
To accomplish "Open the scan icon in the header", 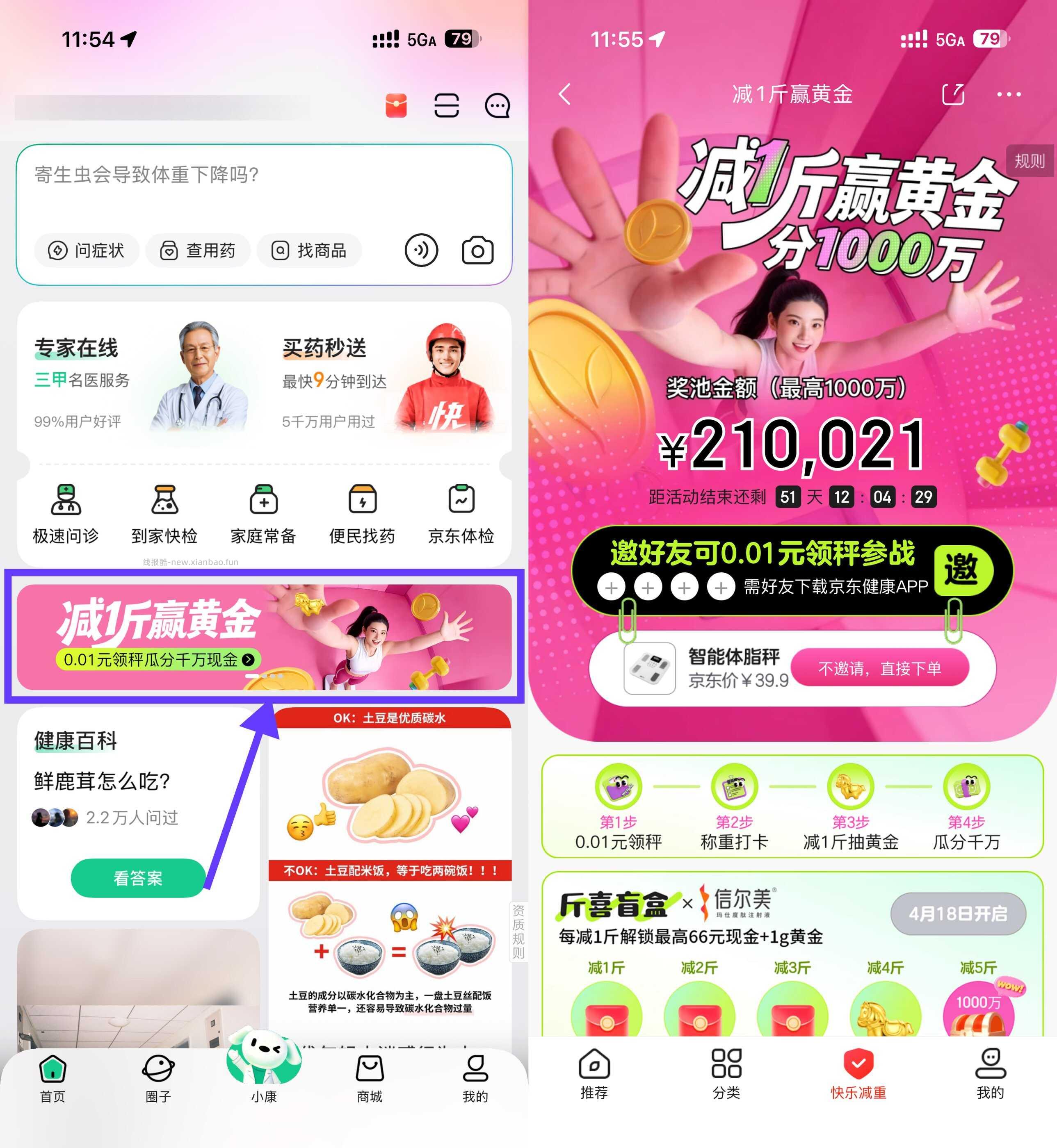I will pyautogui.click(x=446, y=105).
